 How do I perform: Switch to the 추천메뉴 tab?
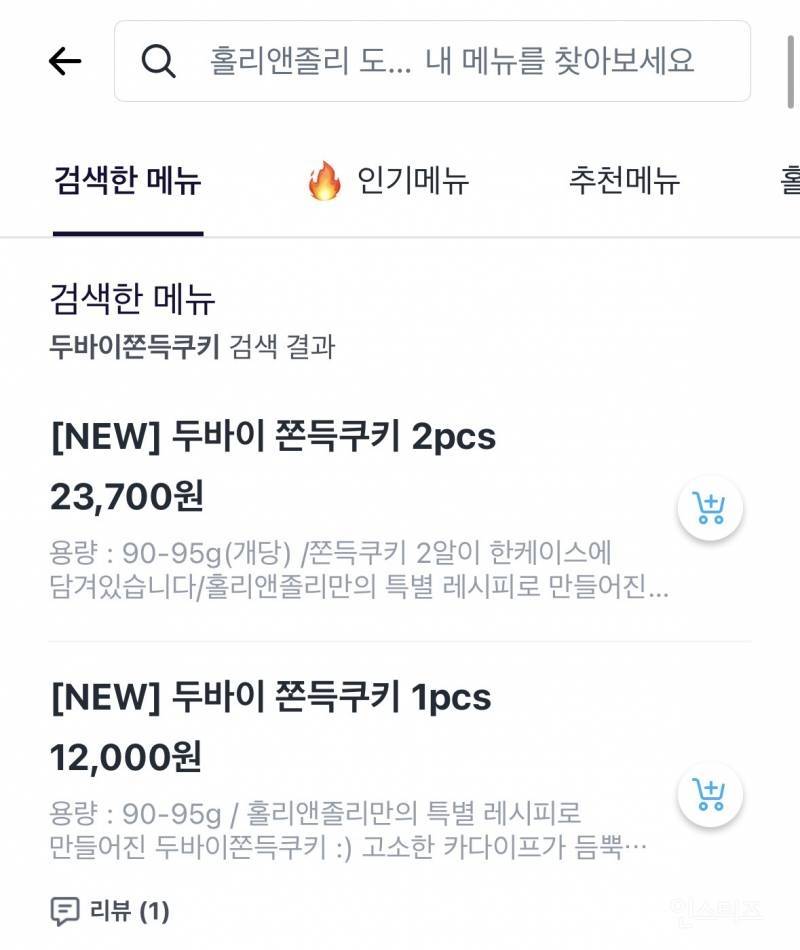(624, 181)
